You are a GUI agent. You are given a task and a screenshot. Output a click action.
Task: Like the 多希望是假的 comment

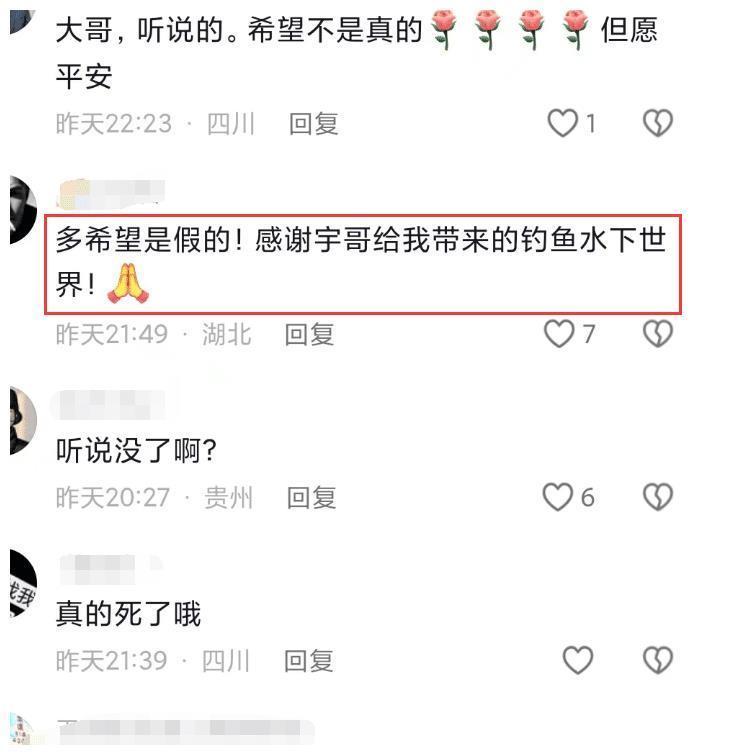[x=559, y=334]
